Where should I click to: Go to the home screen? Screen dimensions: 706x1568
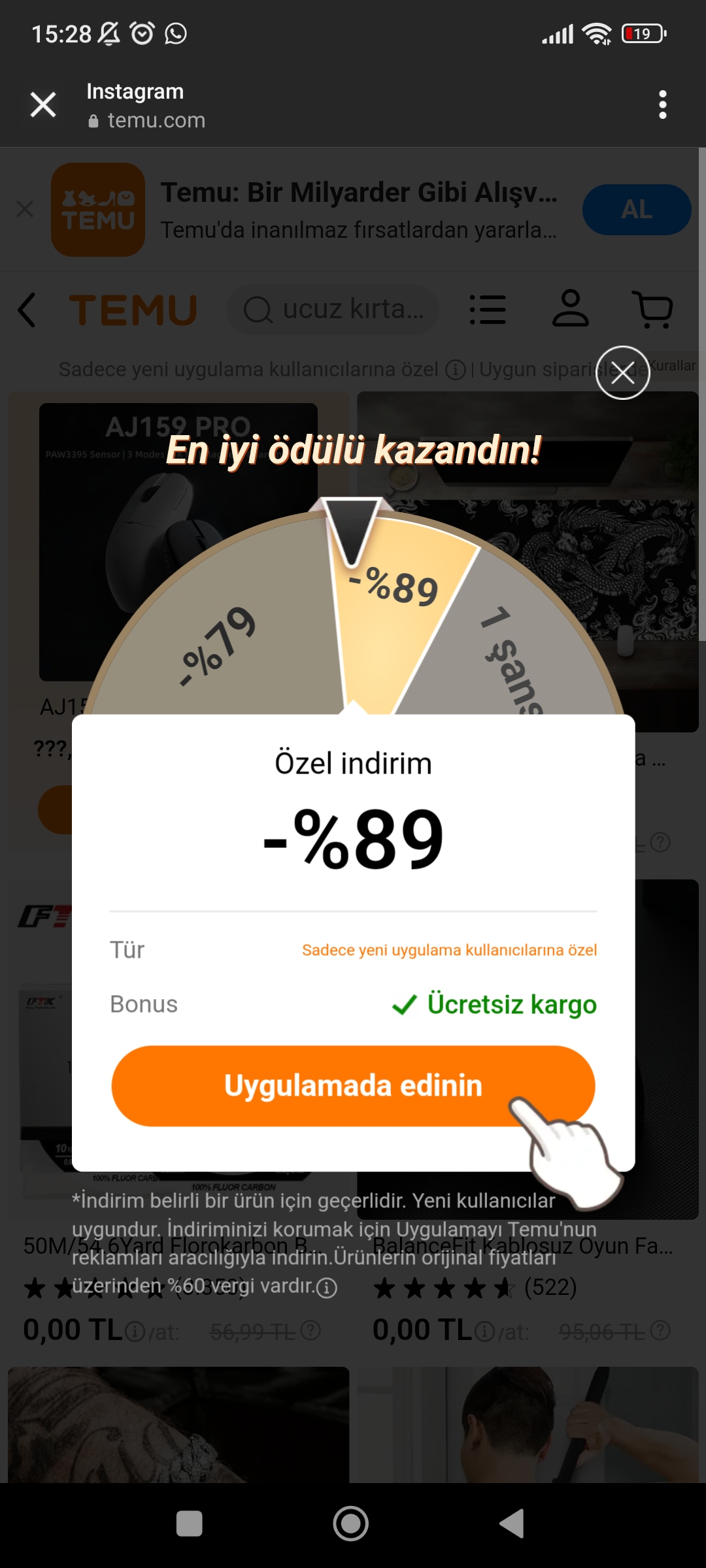(351, 1524)
